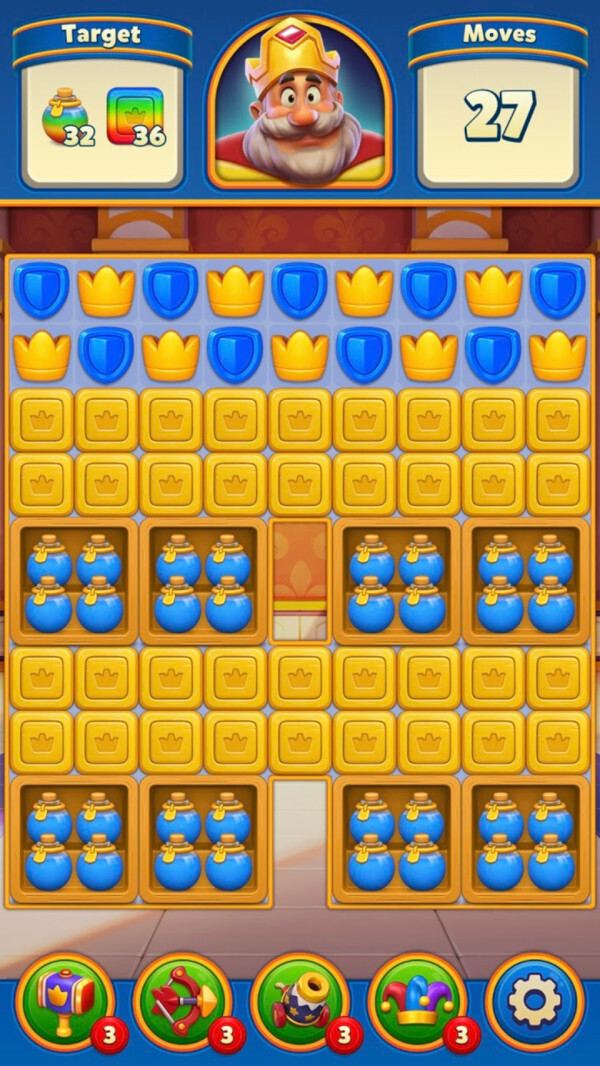
Task: Activate the royal hammer booster
Action: click(x=65, y=1001)
